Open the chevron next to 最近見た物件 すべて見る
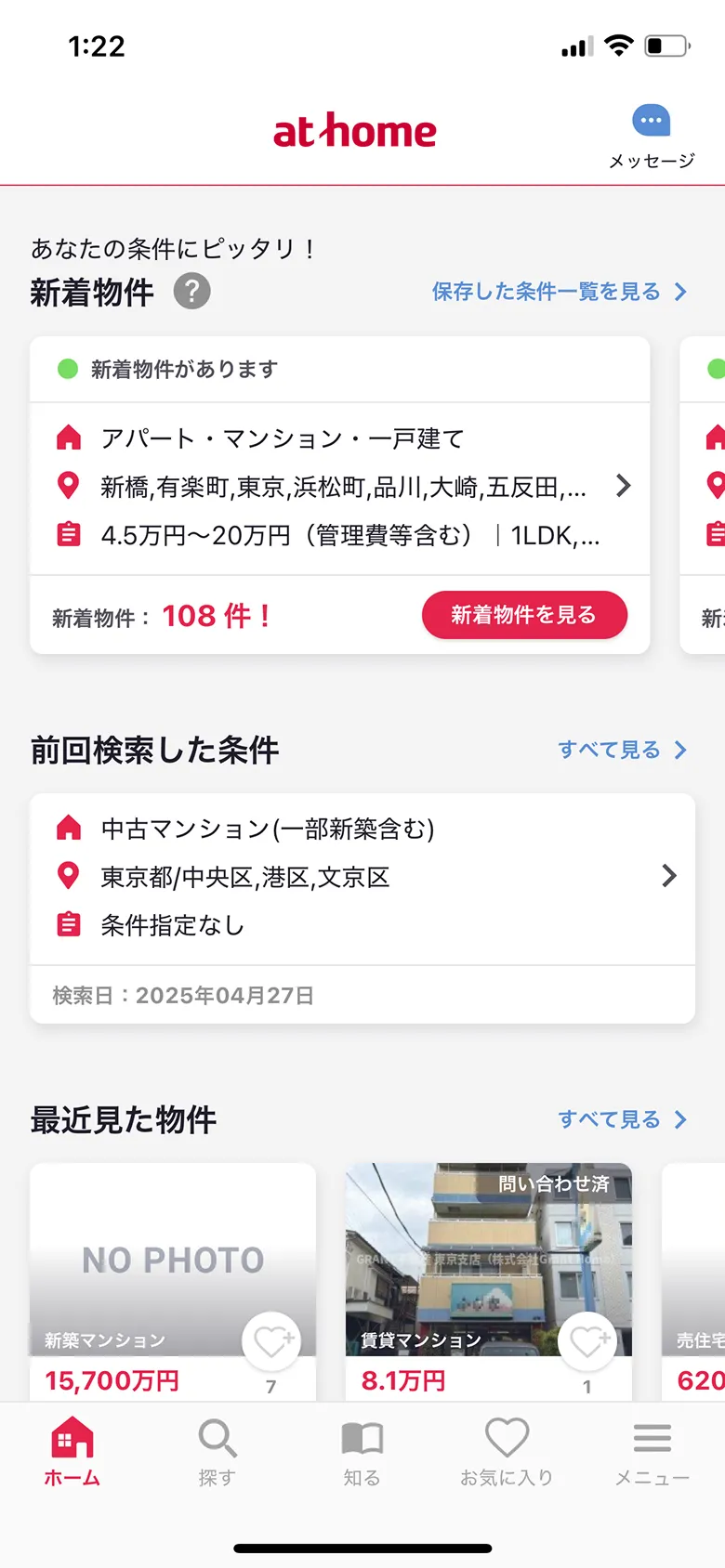This screenshot has width=725, height=1568. [679, 1118]
